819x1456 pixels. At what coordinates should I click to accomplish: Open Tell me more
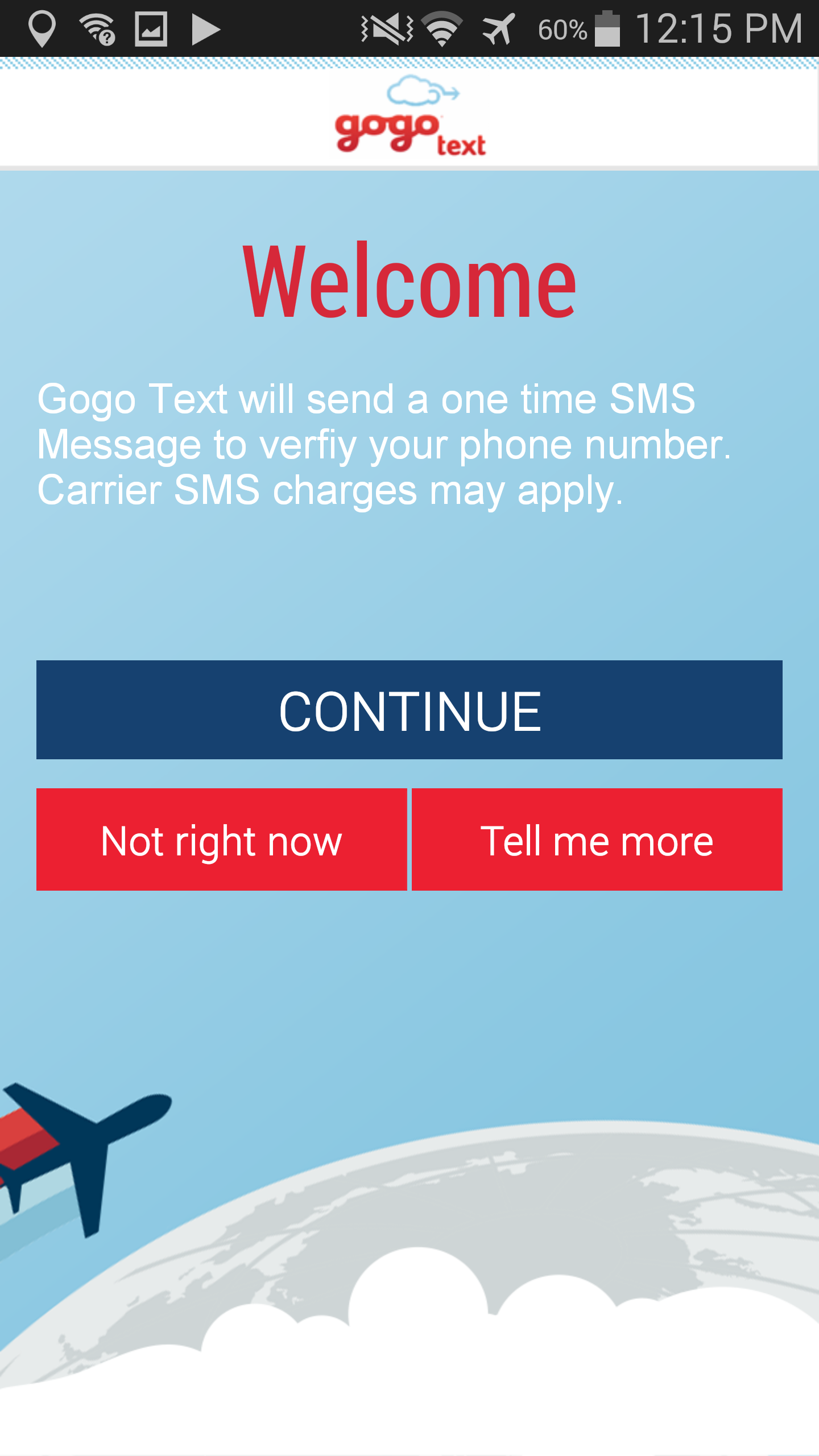click(x=597, y=839)
